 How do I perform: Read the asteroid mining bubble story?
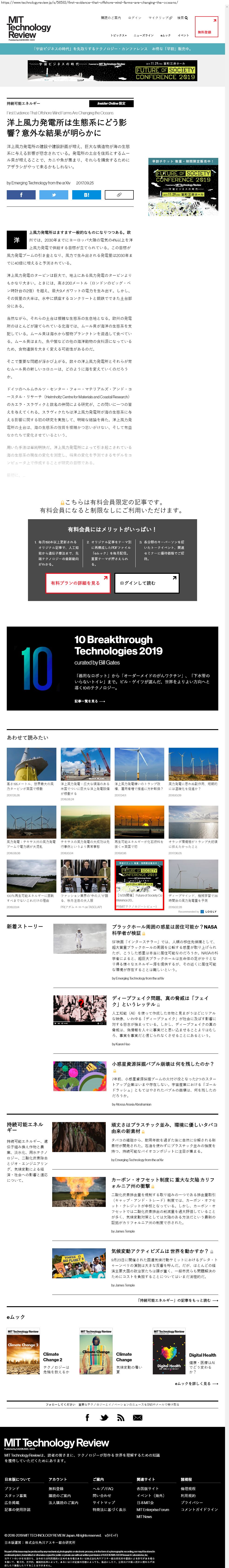(x=162, y=1065)
